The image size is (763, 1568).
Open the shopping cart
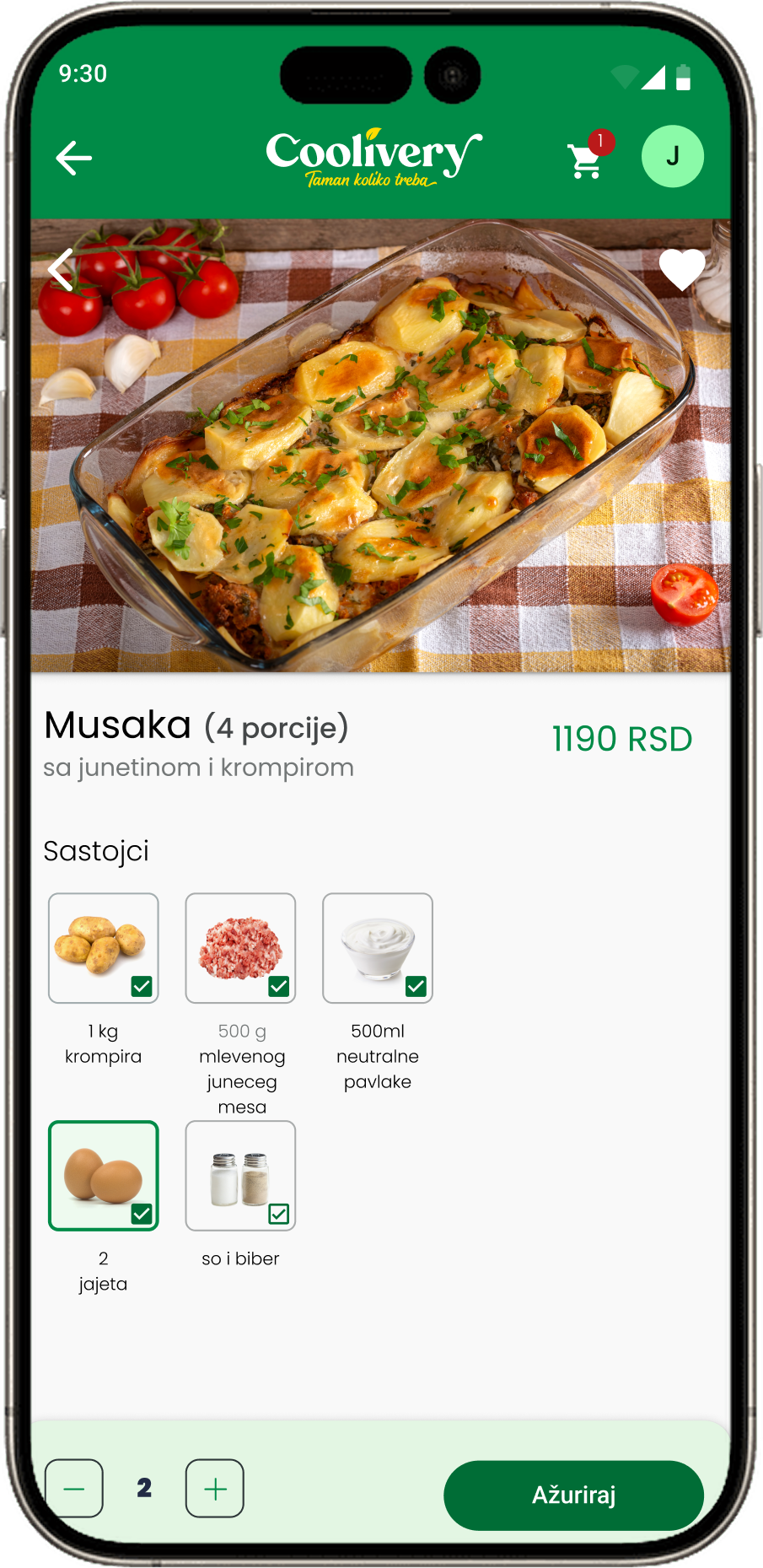(x=585, y=160)
